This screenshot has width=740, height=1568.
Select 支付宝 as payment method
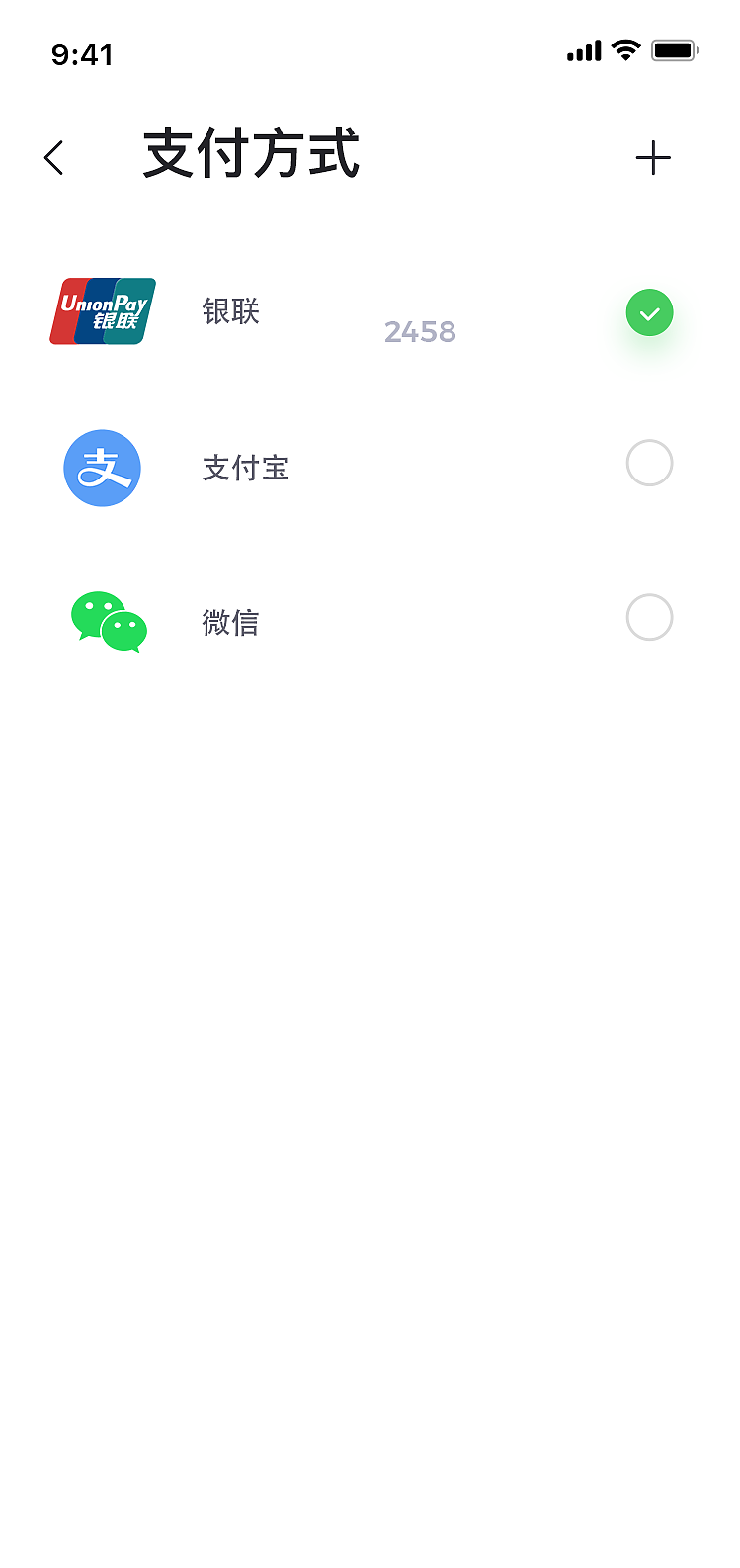649,463
